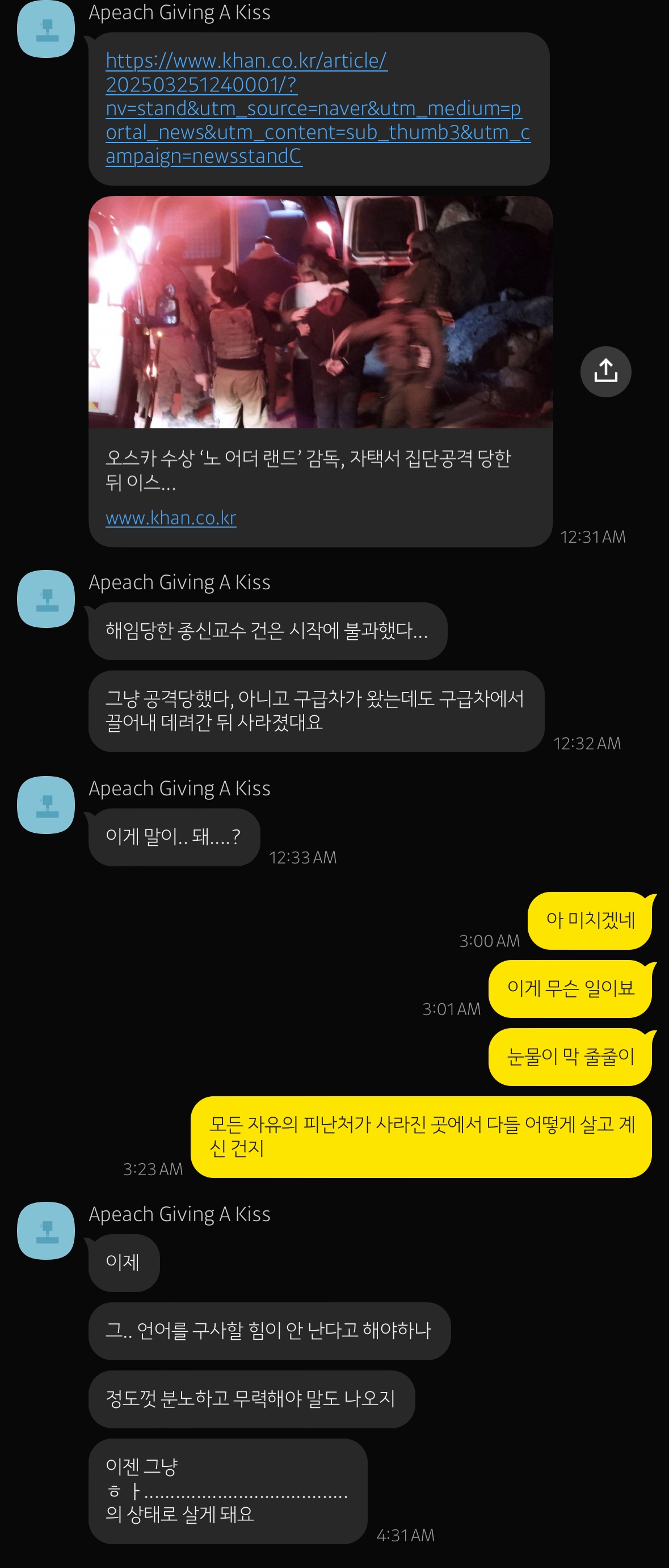Visit the www.khan.co.kr link under the headline
The image size is (669, 1568).
point(171,517)
